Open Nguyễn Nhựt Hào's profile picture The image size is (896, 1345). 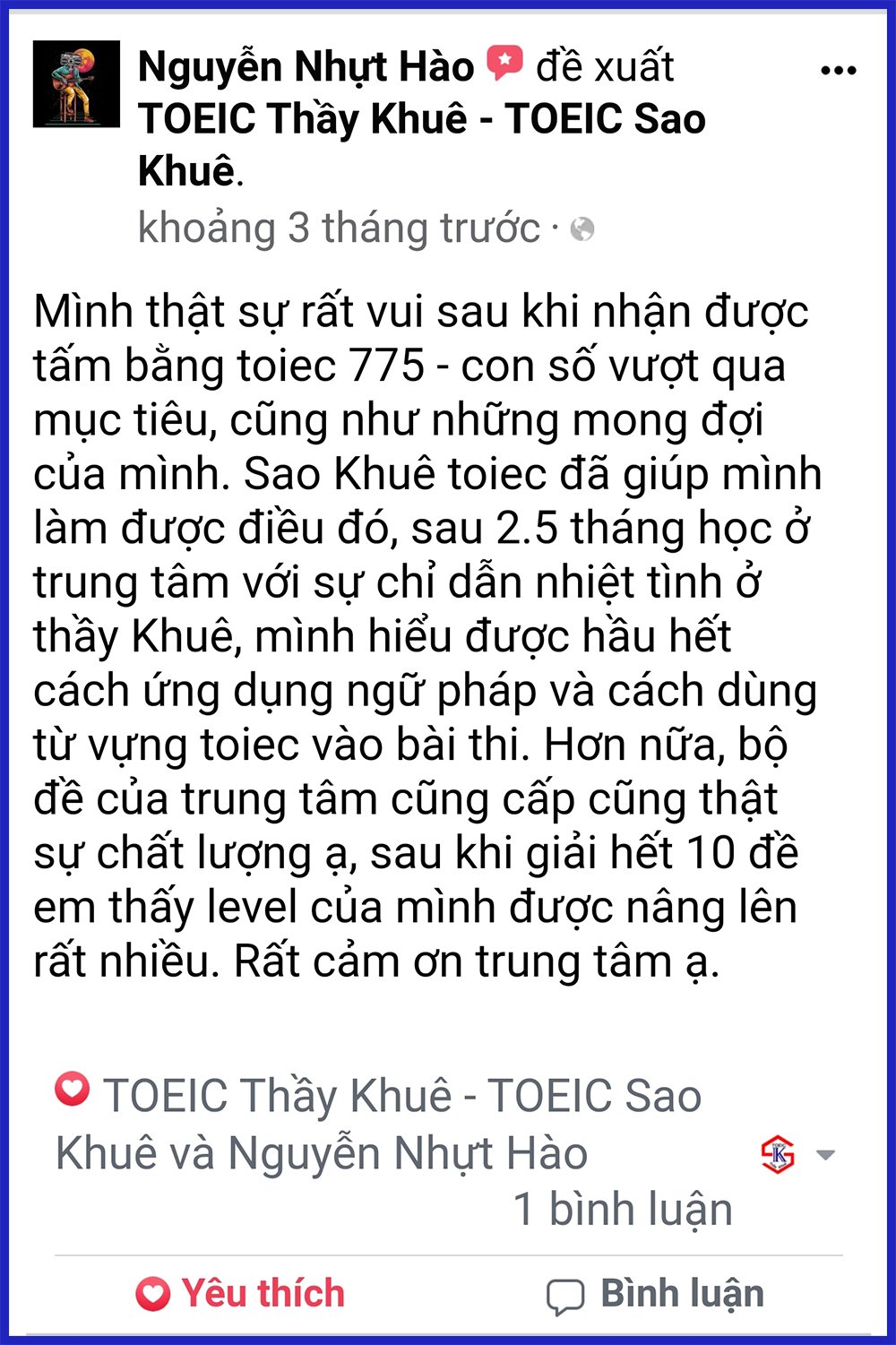tap(76, 84)
